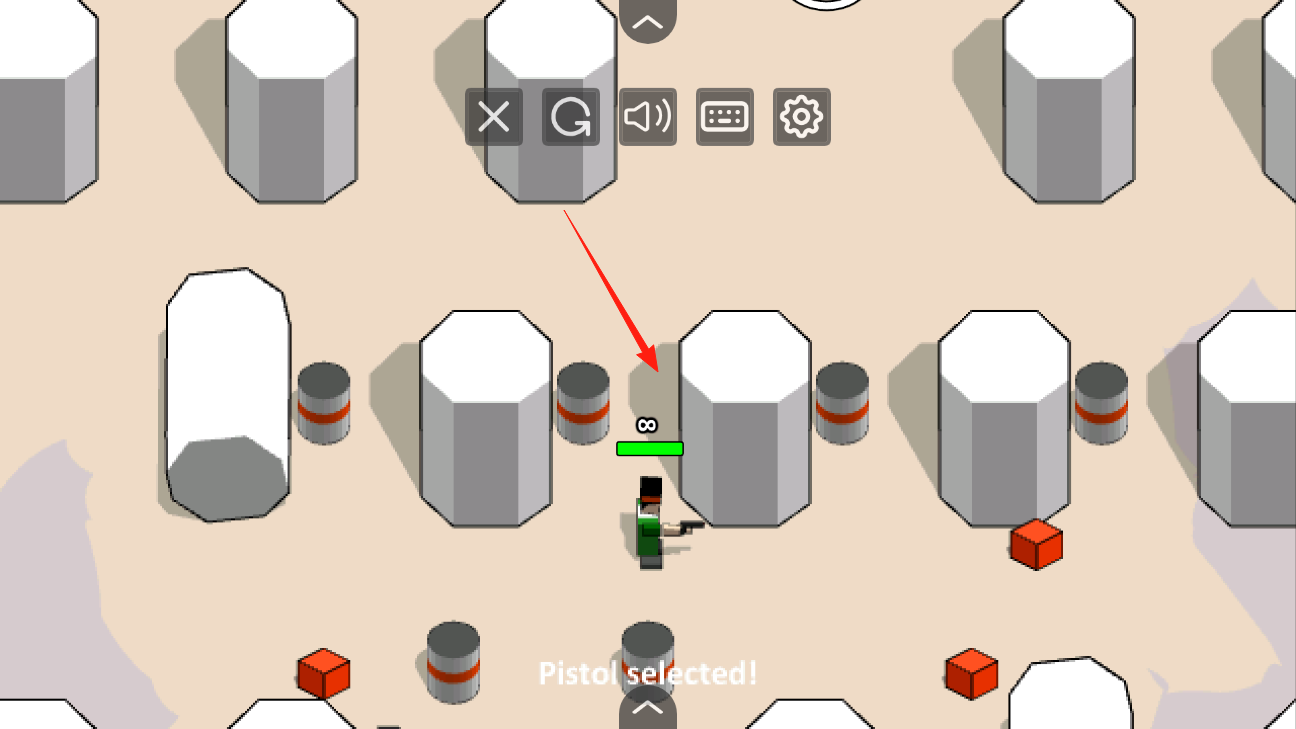This screenshot has height=729, width=1296.
Task: Open the keyboard controls option
Action: (725, 117)
